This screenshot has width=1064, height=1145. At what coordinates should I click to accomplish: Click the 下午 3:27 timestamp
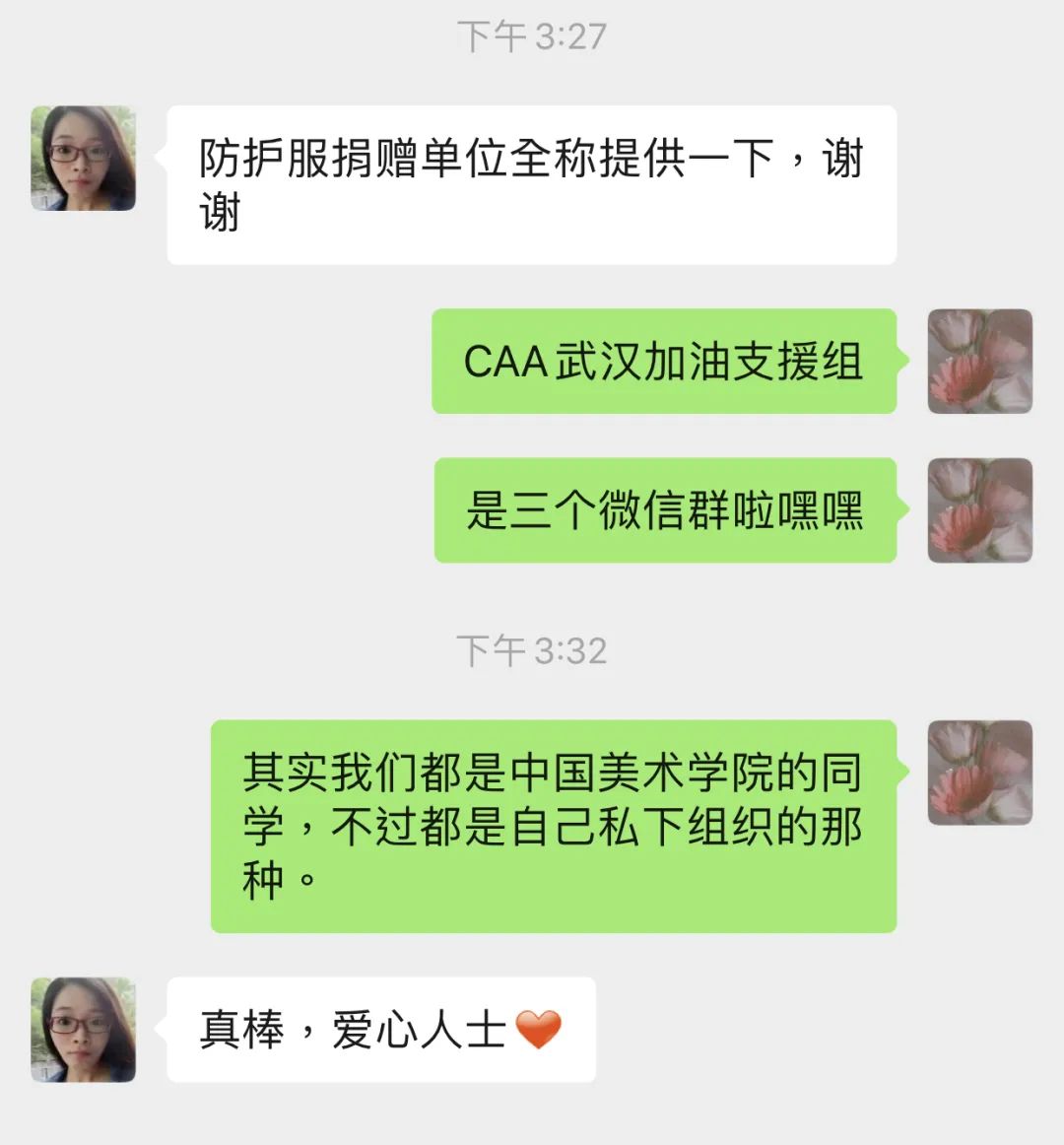click(532, 37)
